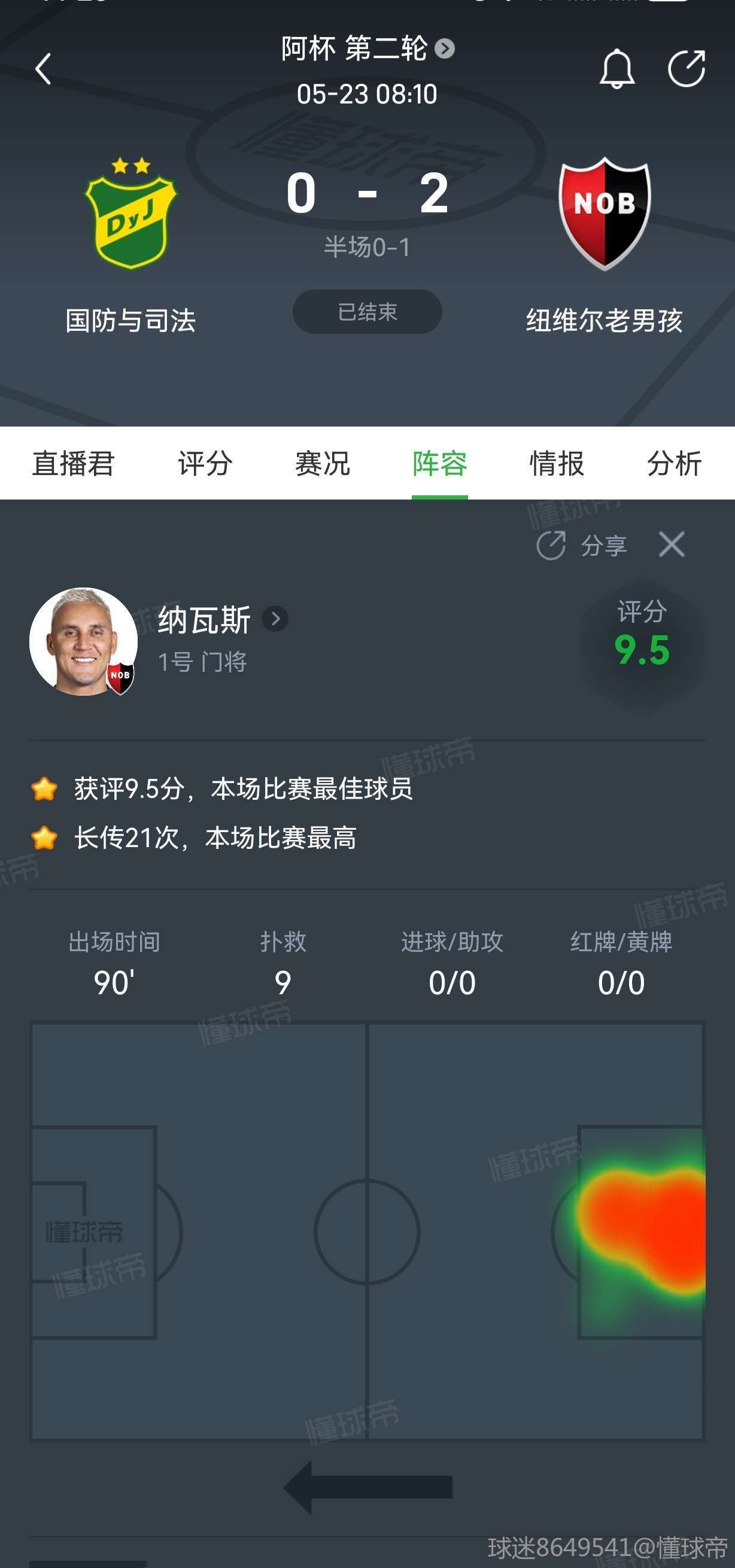This screenshot has width=735, height=1568.
Task: Share the match via top-right icon
Action: tap(687, 69)
